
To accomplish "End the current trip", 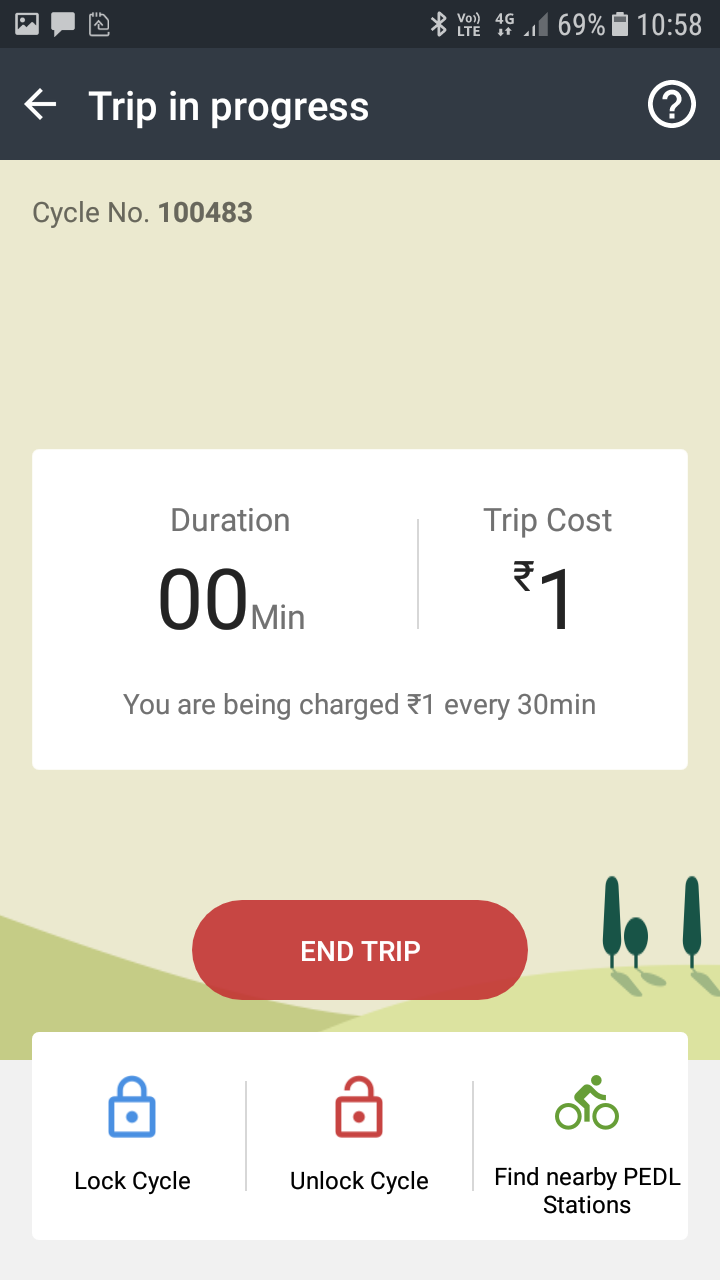I will click(360, 950).
